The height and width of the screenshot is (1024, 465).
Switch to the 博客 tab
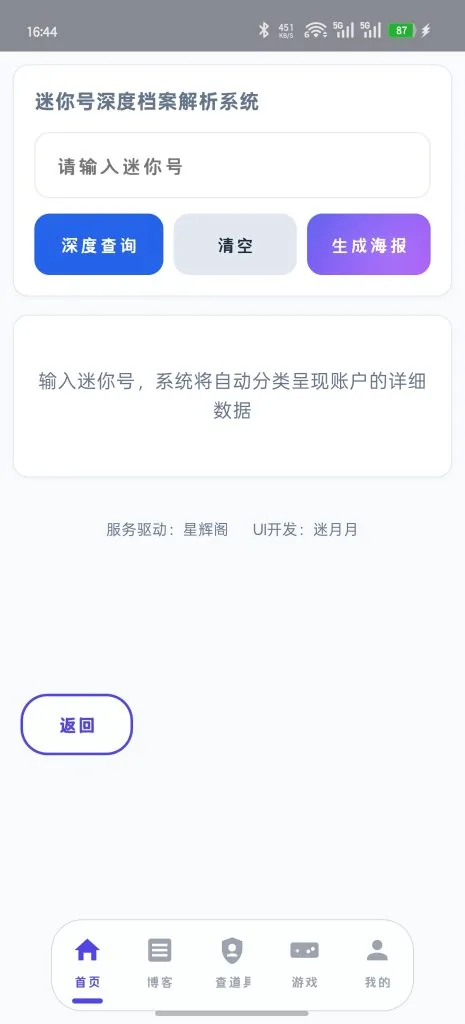click(160, 964)
